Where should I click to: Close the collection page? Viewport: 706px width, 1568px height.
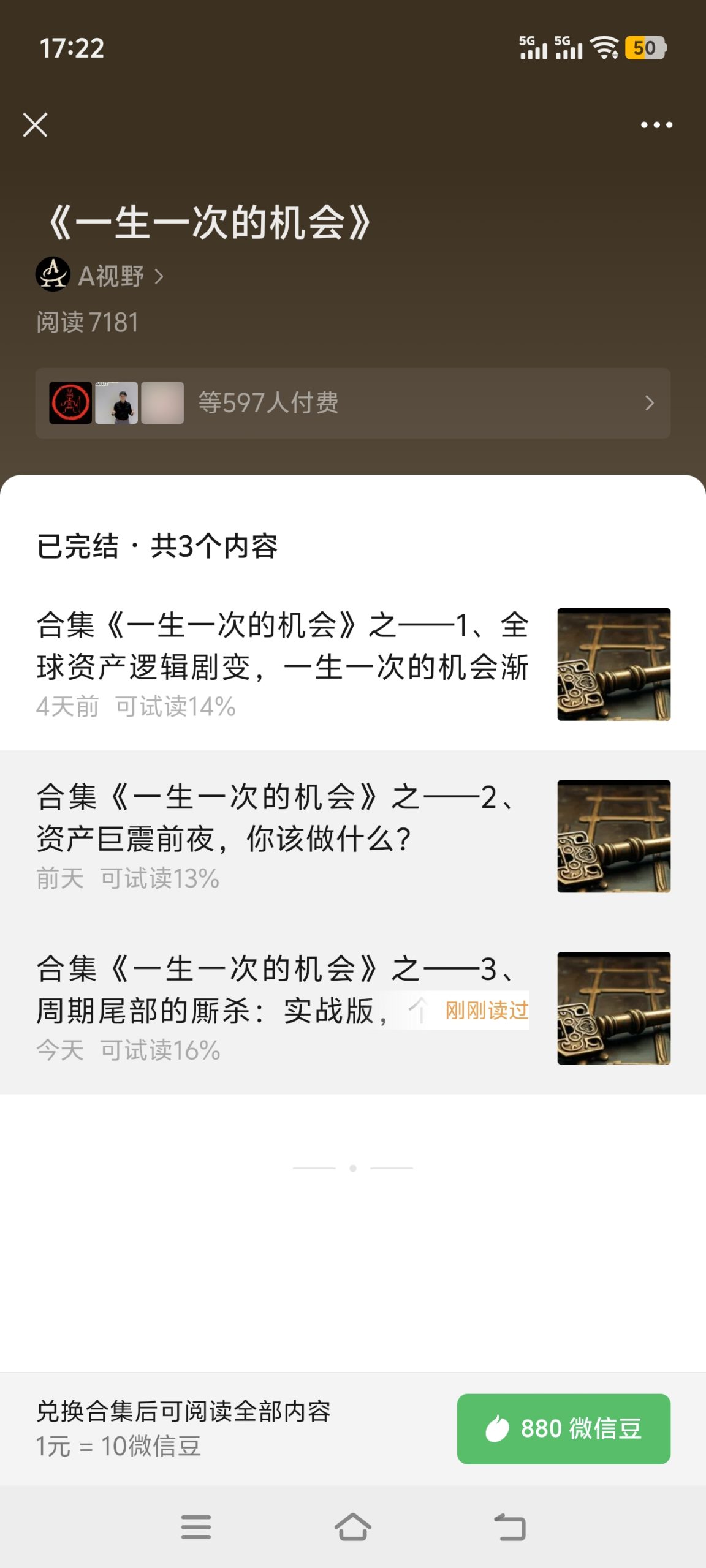[35, 125]
